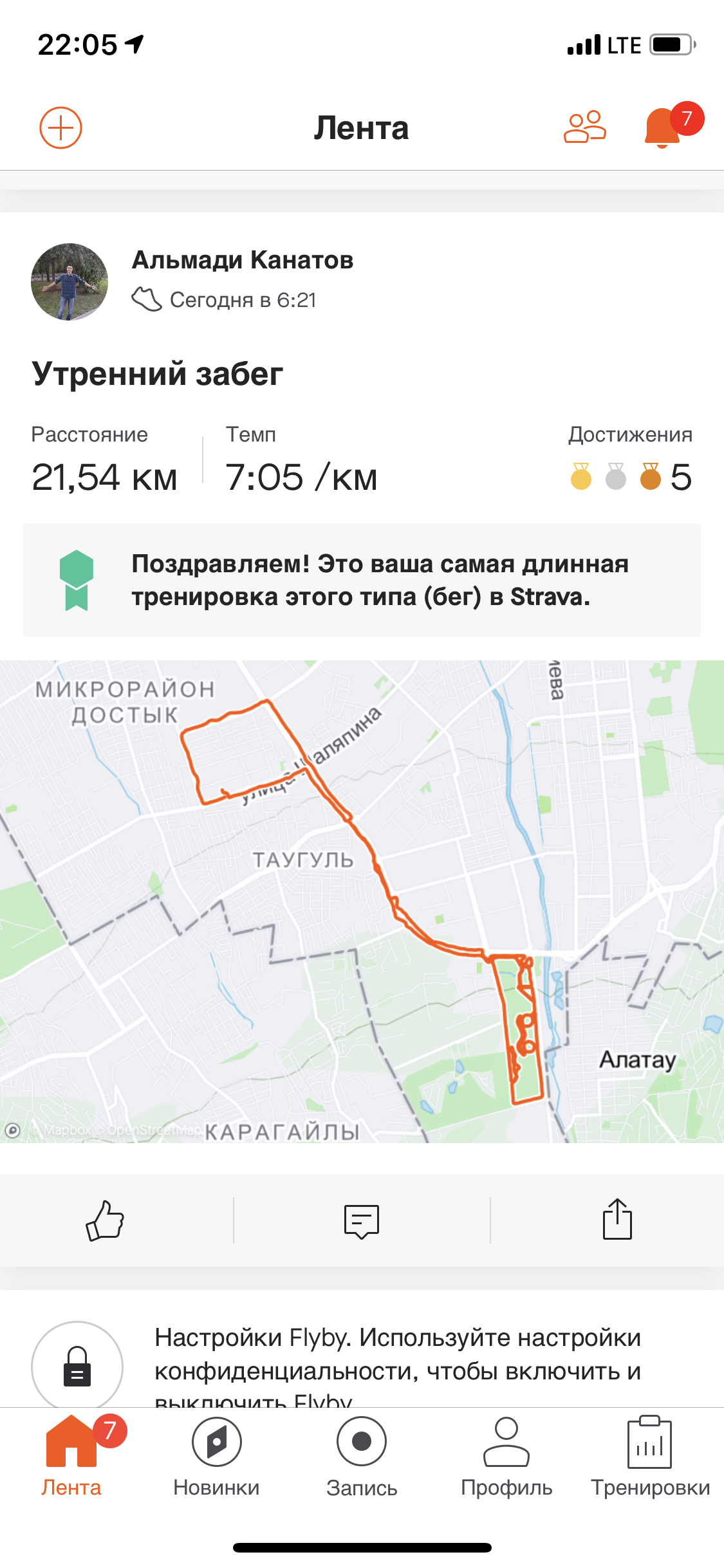This screenshot has width=724, height=1568.
Task: Open the run route map
Action: click(362, 901)
